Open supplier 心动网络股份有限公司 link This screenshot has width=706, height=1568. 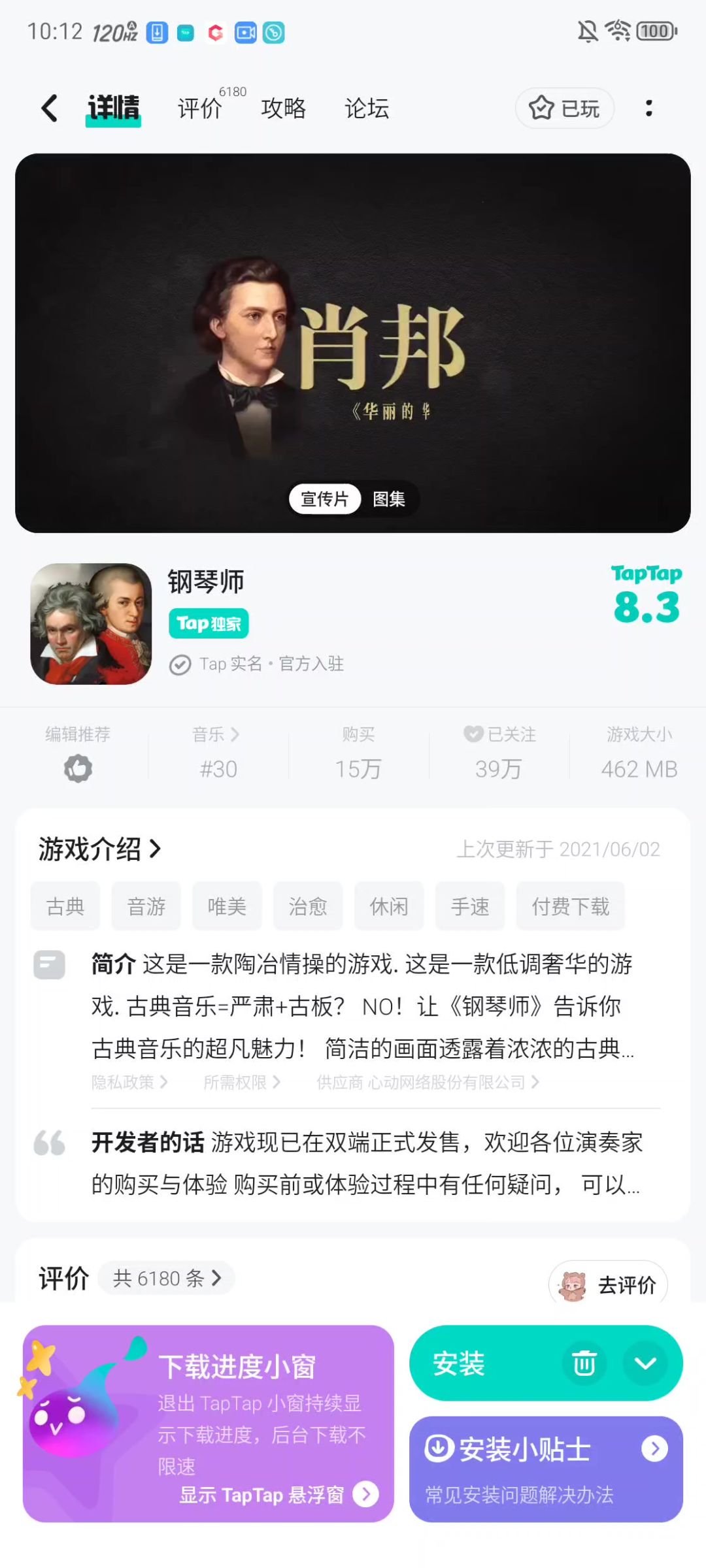coord(428,1083)
